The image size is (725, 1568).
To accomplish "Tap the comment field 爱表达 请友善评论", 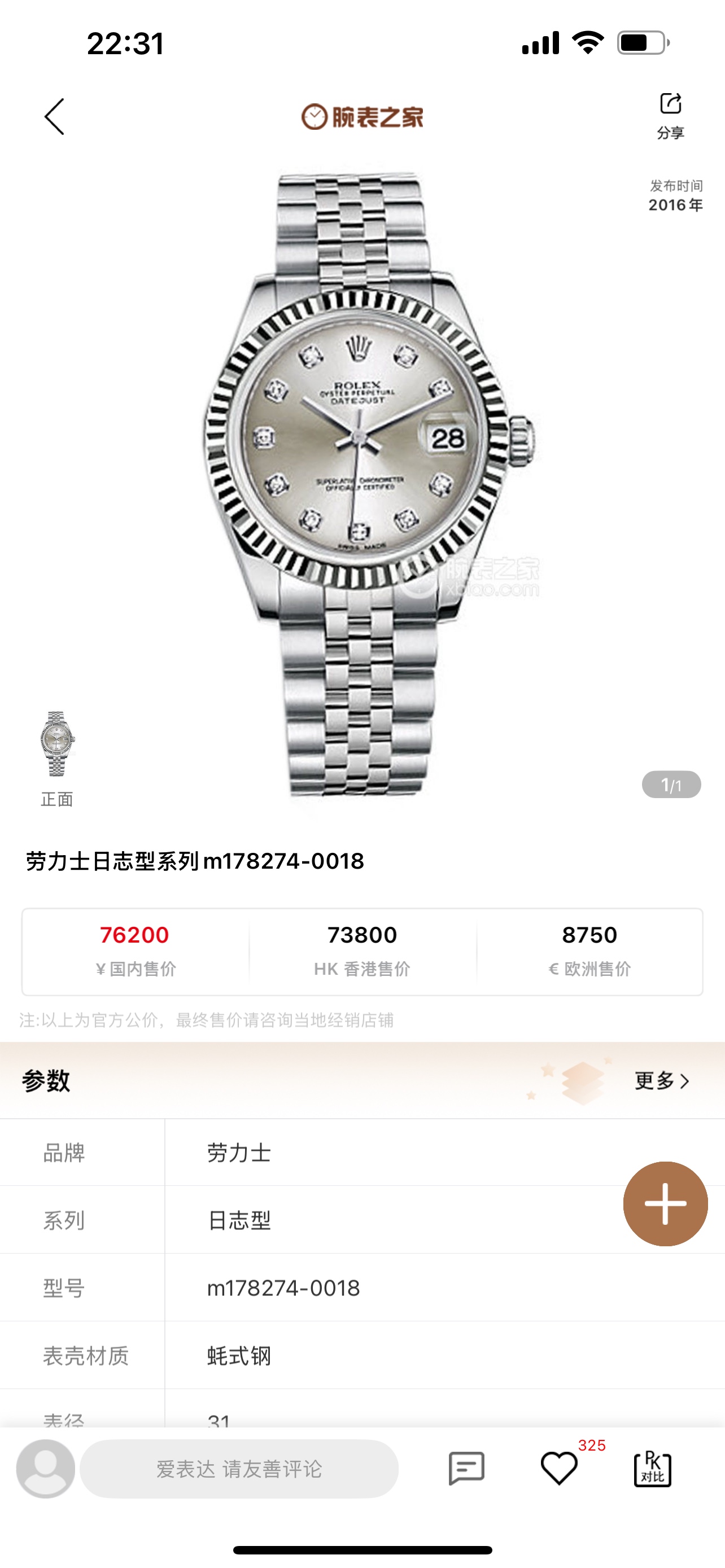I will tap(239, 1468).
